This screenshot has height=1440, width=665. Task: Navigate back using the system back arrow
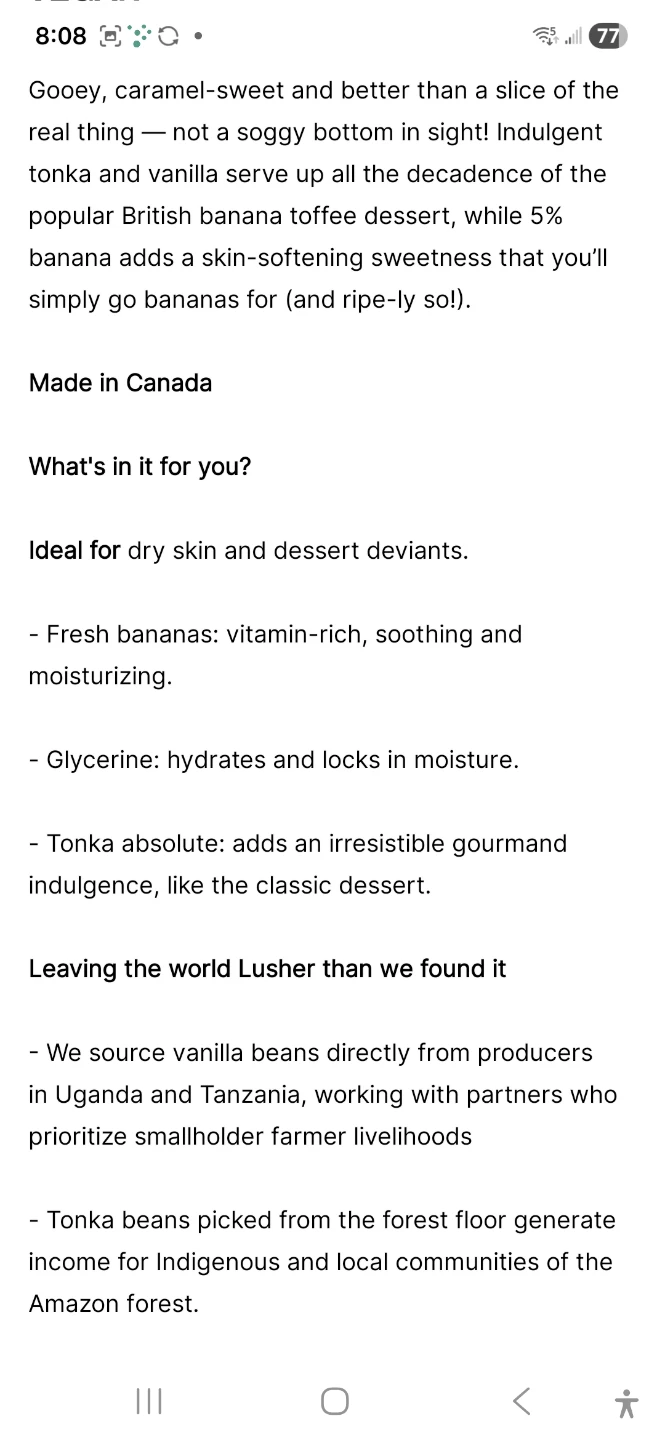coord(521,1401)
